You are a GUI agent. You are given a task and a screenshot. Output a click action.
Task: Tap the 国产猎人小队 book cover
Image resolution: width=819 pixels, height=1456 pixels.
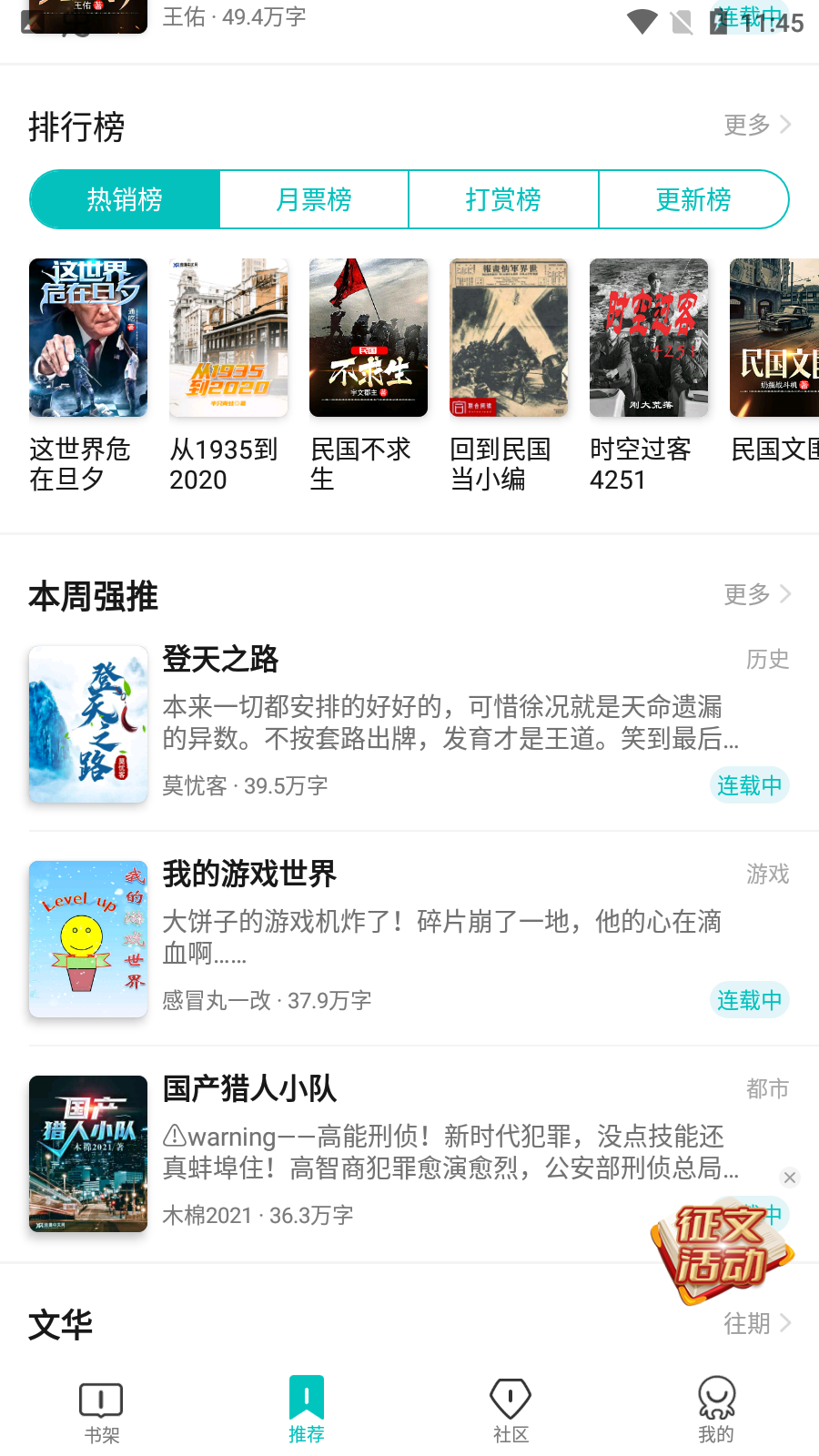[88, 1154]
